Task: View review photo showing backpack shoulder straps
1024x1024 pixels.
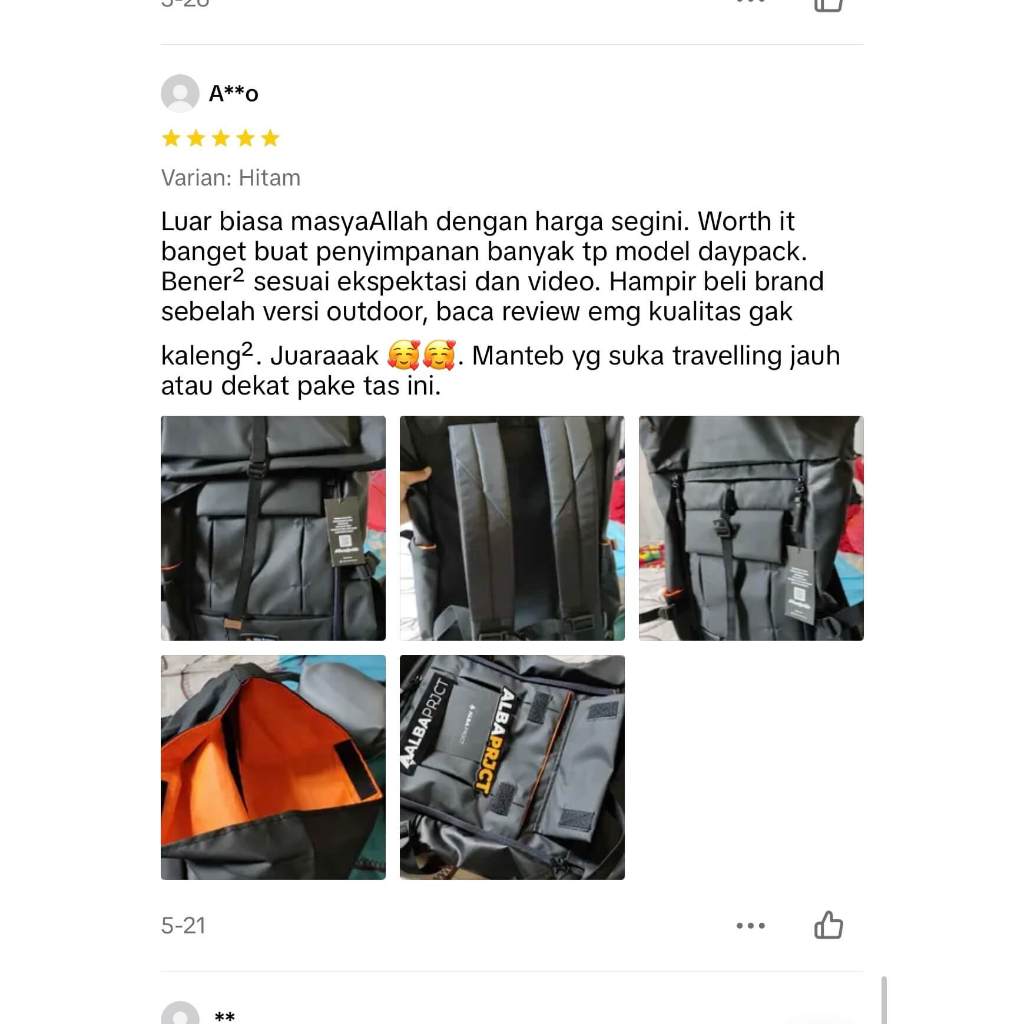Action: coord(512,528)
